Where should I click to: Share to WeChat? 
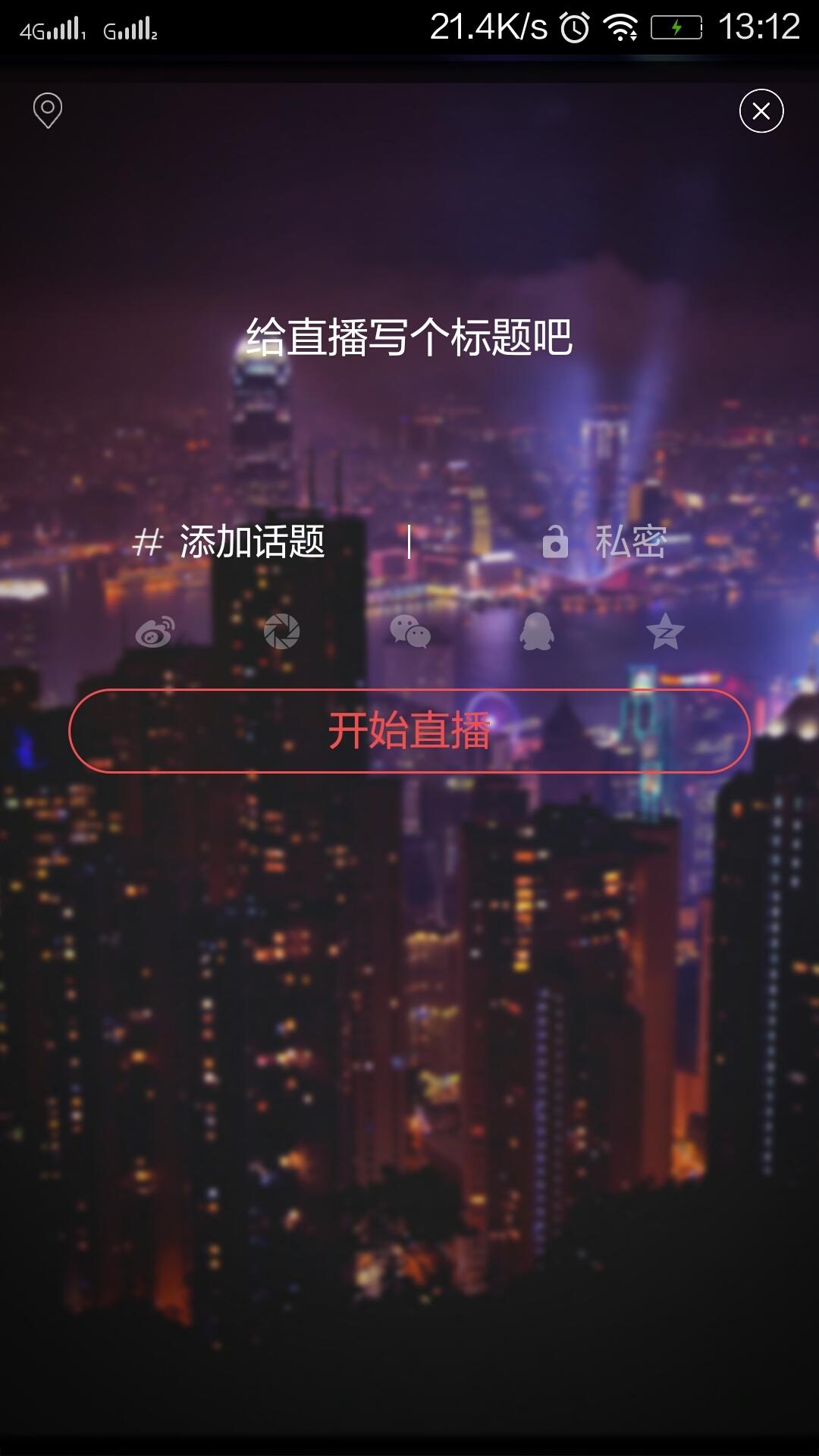(409, 632)
